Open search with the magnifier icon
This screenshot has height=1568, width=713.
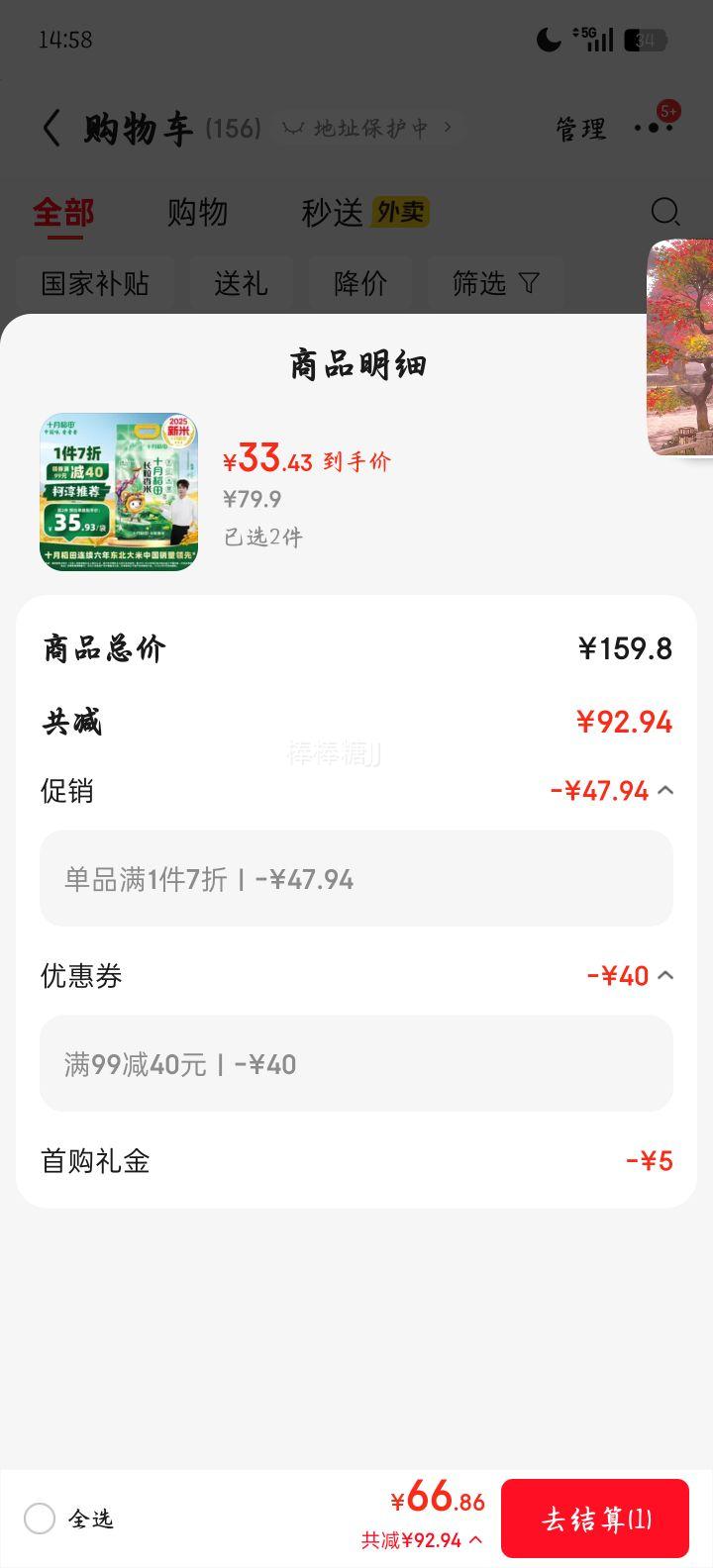point(664,212)
